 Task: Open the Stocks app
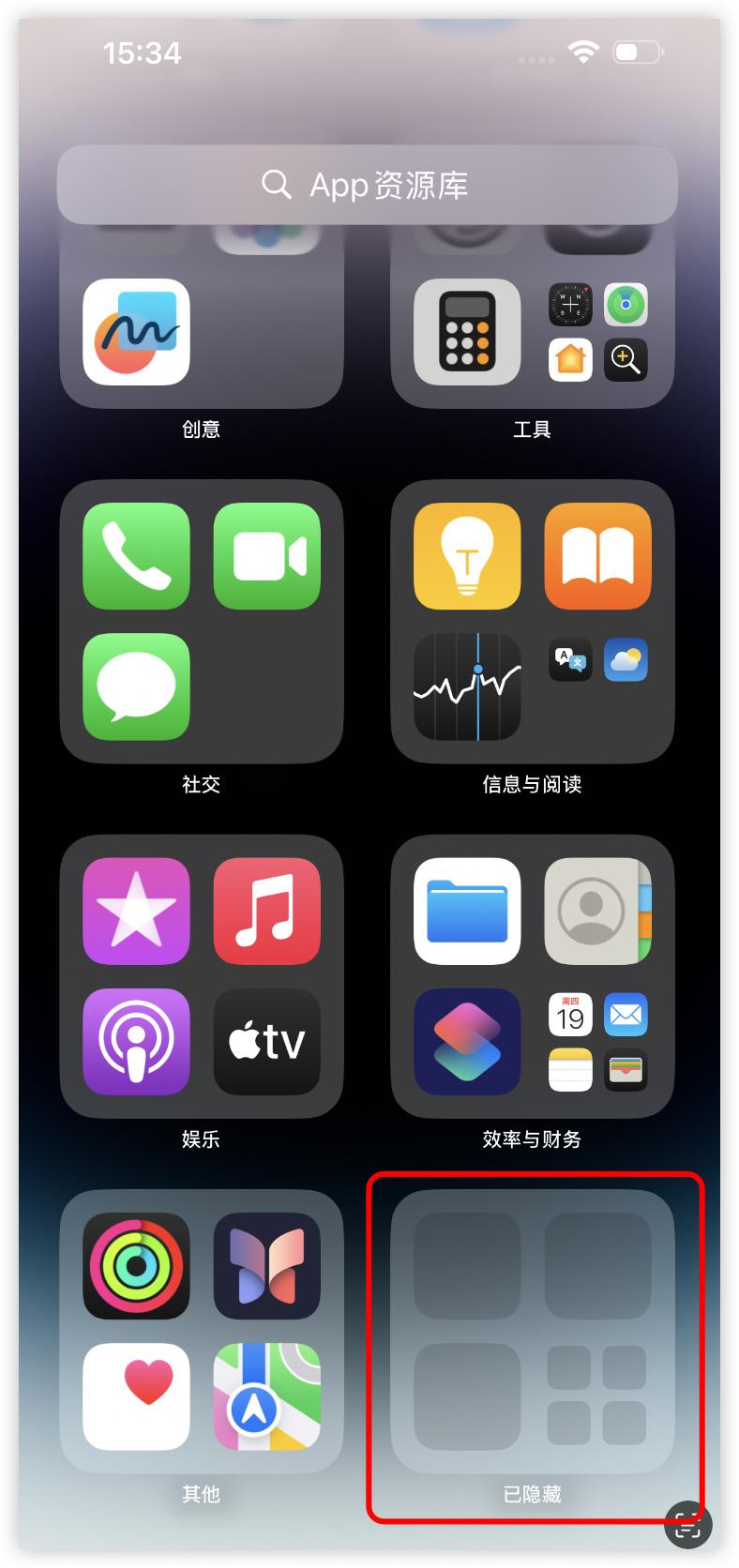pos(467,686)
